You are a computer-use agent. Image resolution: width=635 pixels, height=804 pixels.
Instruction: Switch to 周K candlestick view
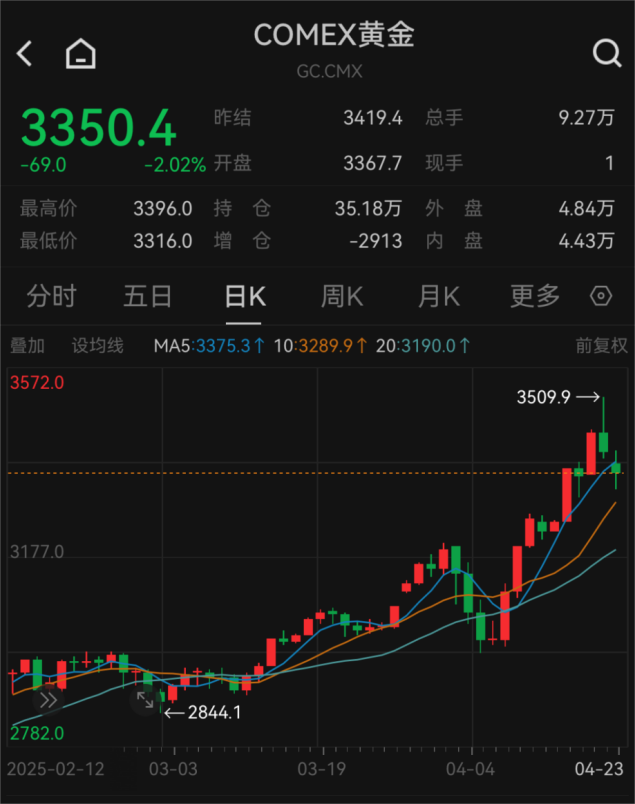(x=341, y=296)
